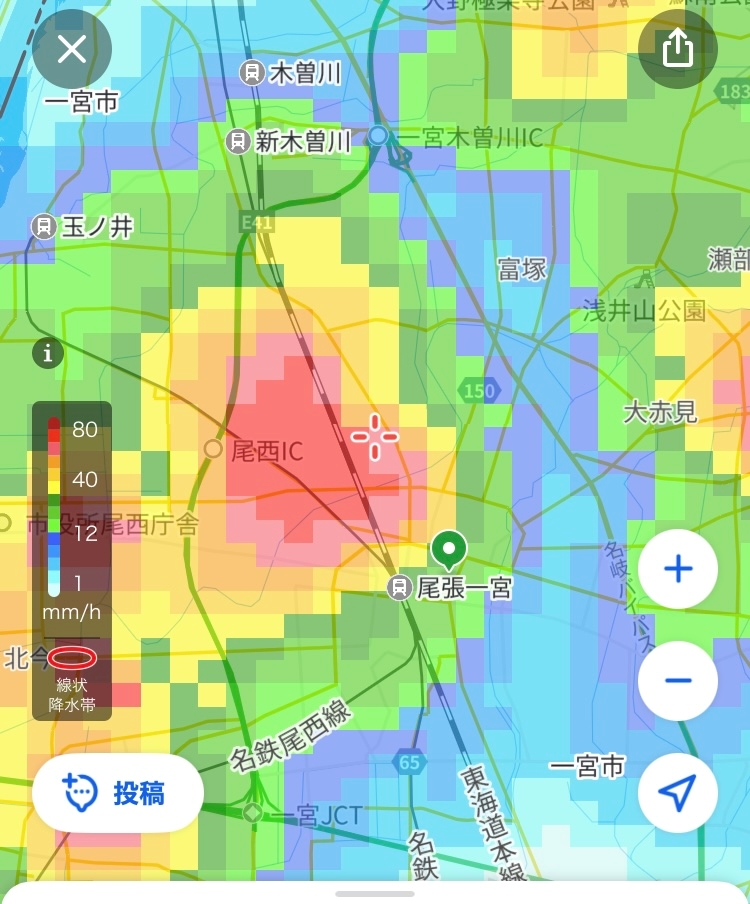This screenshot has height=904, width=750.
Task: Open the legend info icon
Action: point(48,353)
